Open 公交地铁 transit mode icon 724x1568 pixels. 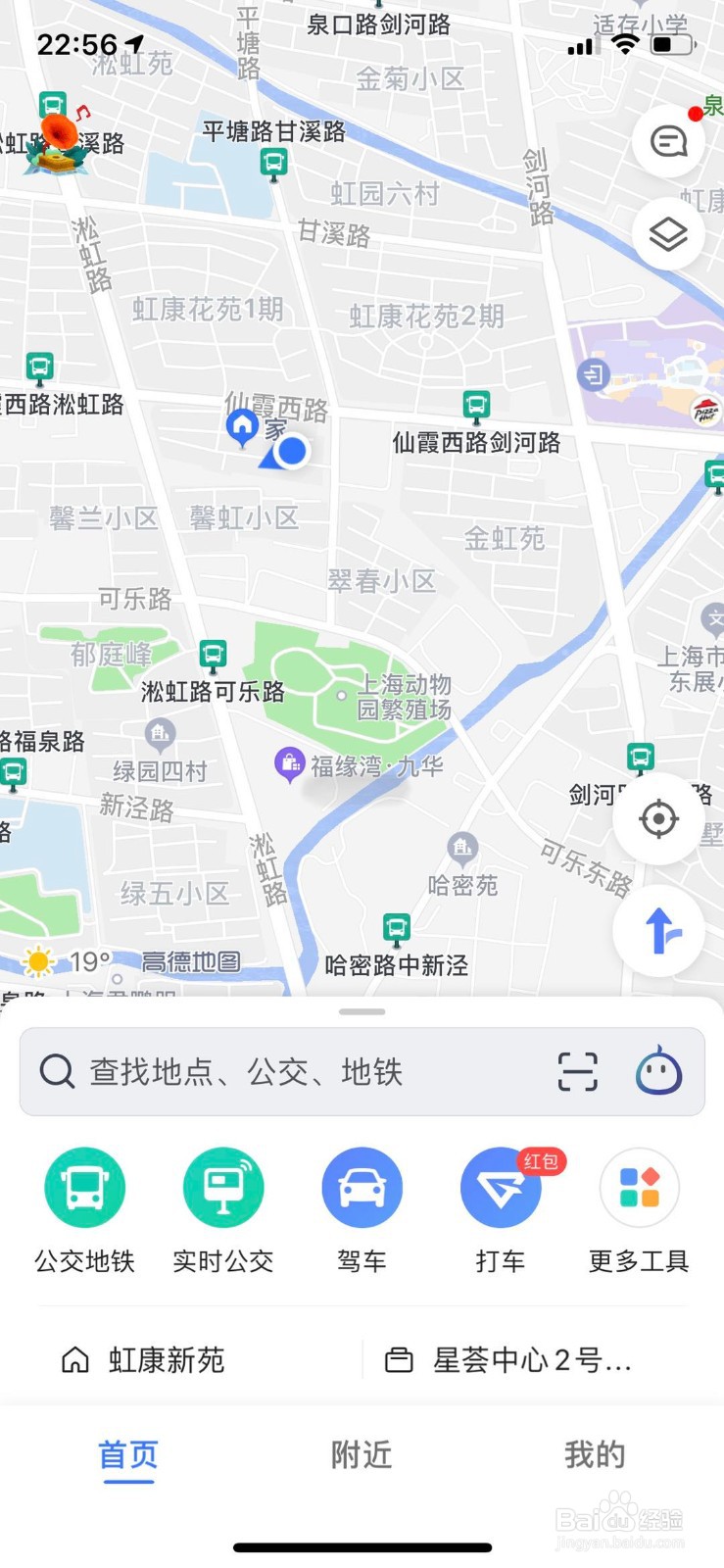[x=84, y=1187]
